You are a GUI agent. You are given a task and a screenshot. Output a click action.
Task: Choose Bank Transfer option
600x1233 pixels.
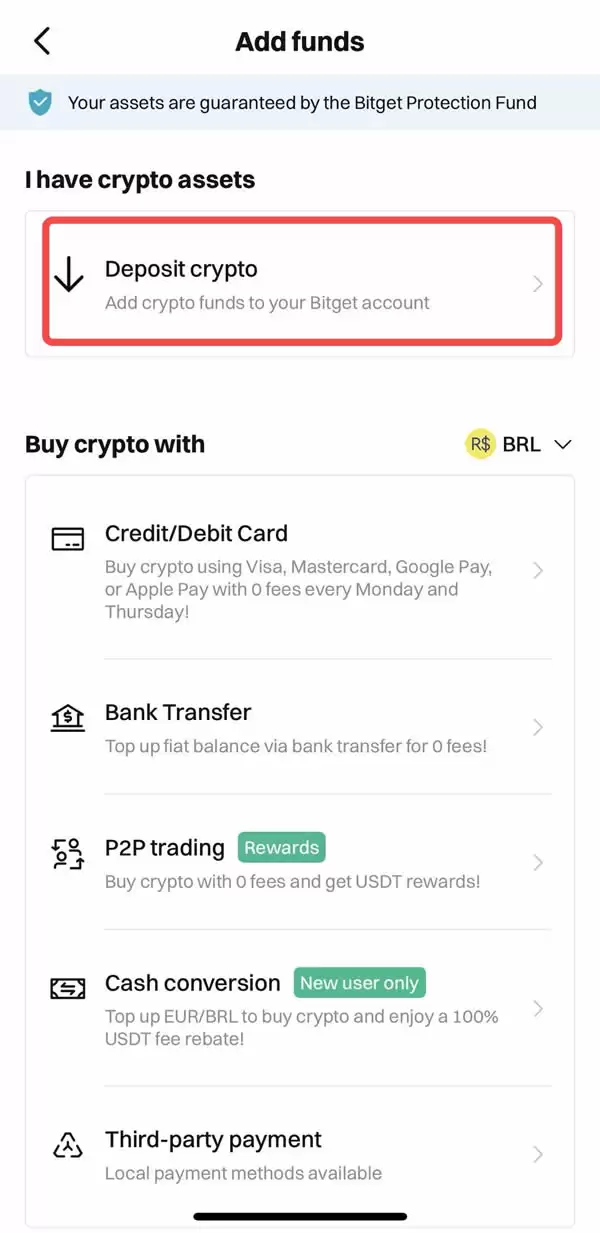(300, 727)
